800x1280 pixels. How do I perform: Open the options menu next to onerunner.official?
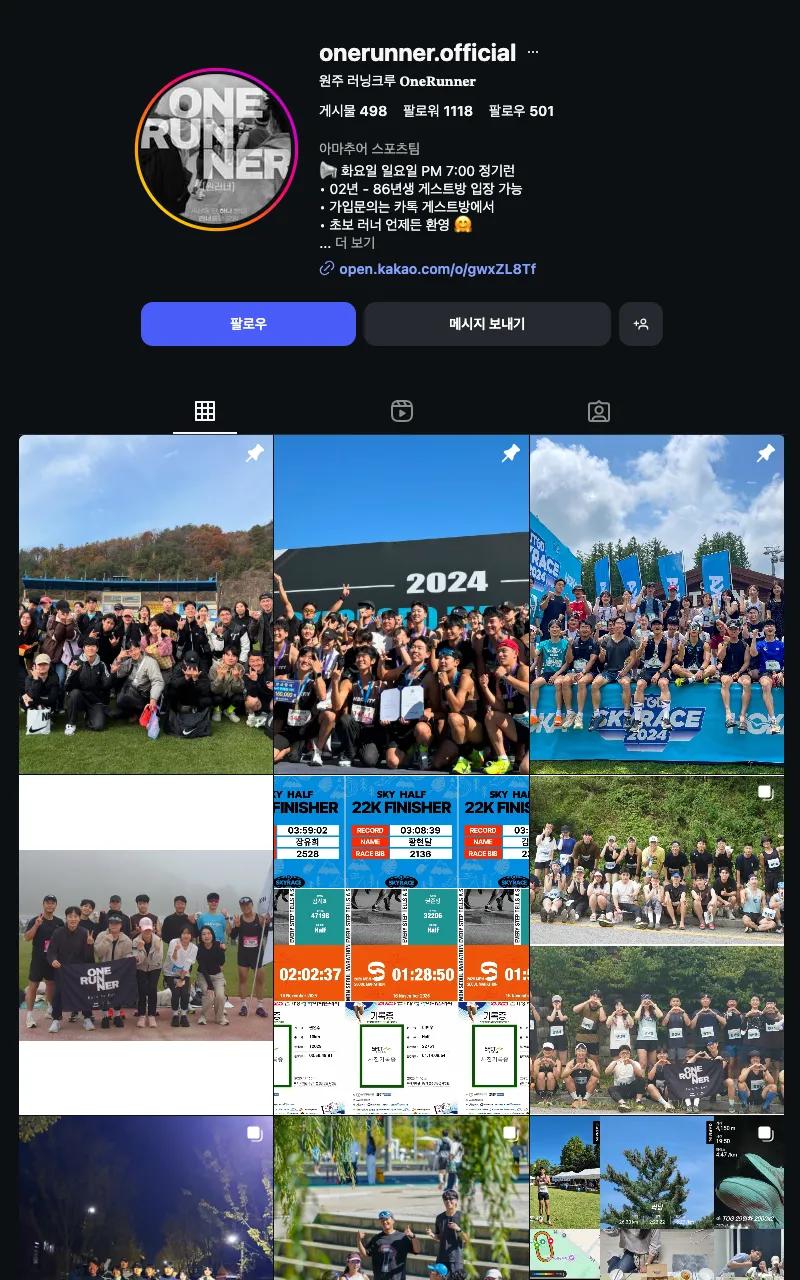pyautogui.click(x=533, y=52)
